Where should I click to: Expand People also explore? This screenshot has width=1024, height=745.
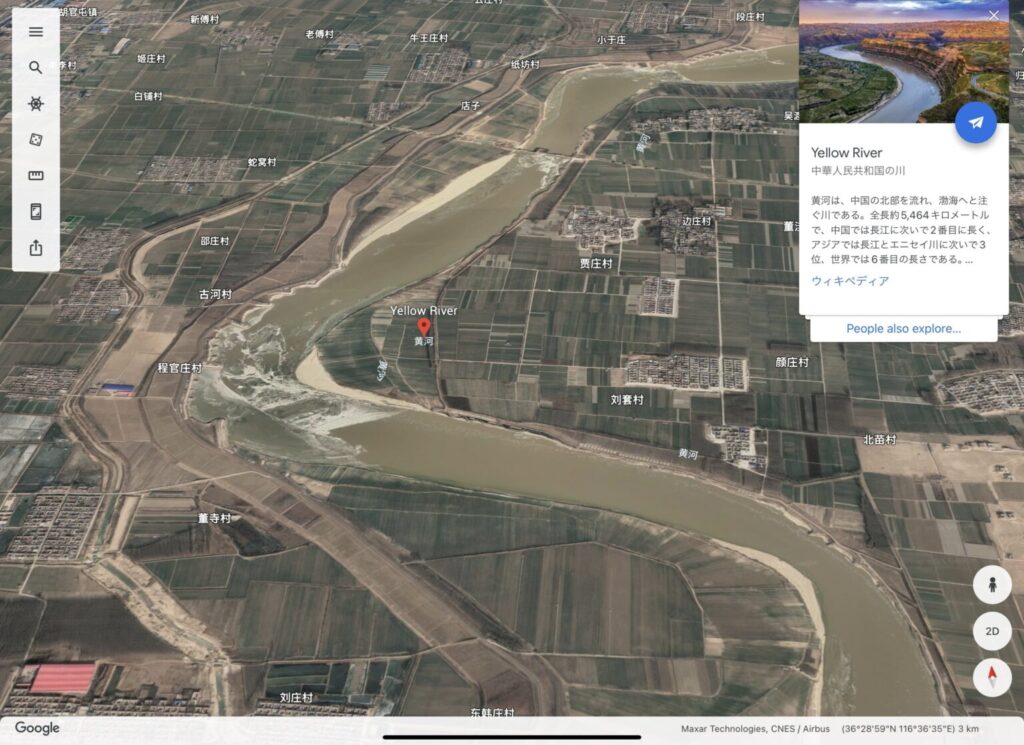[x=902, y=329]
